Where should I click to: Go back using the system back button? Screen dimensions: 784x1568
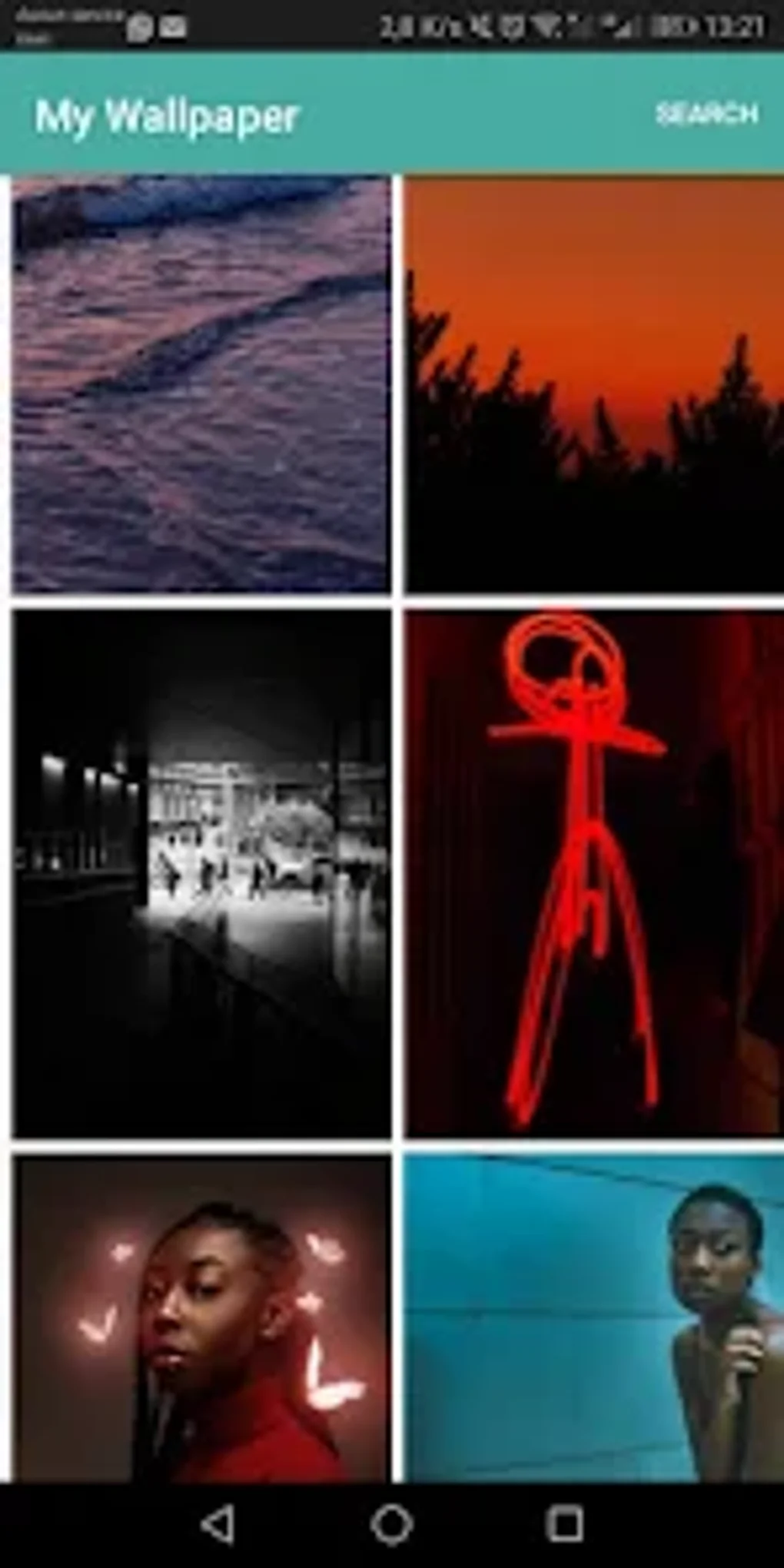[x=218, y=1524]
